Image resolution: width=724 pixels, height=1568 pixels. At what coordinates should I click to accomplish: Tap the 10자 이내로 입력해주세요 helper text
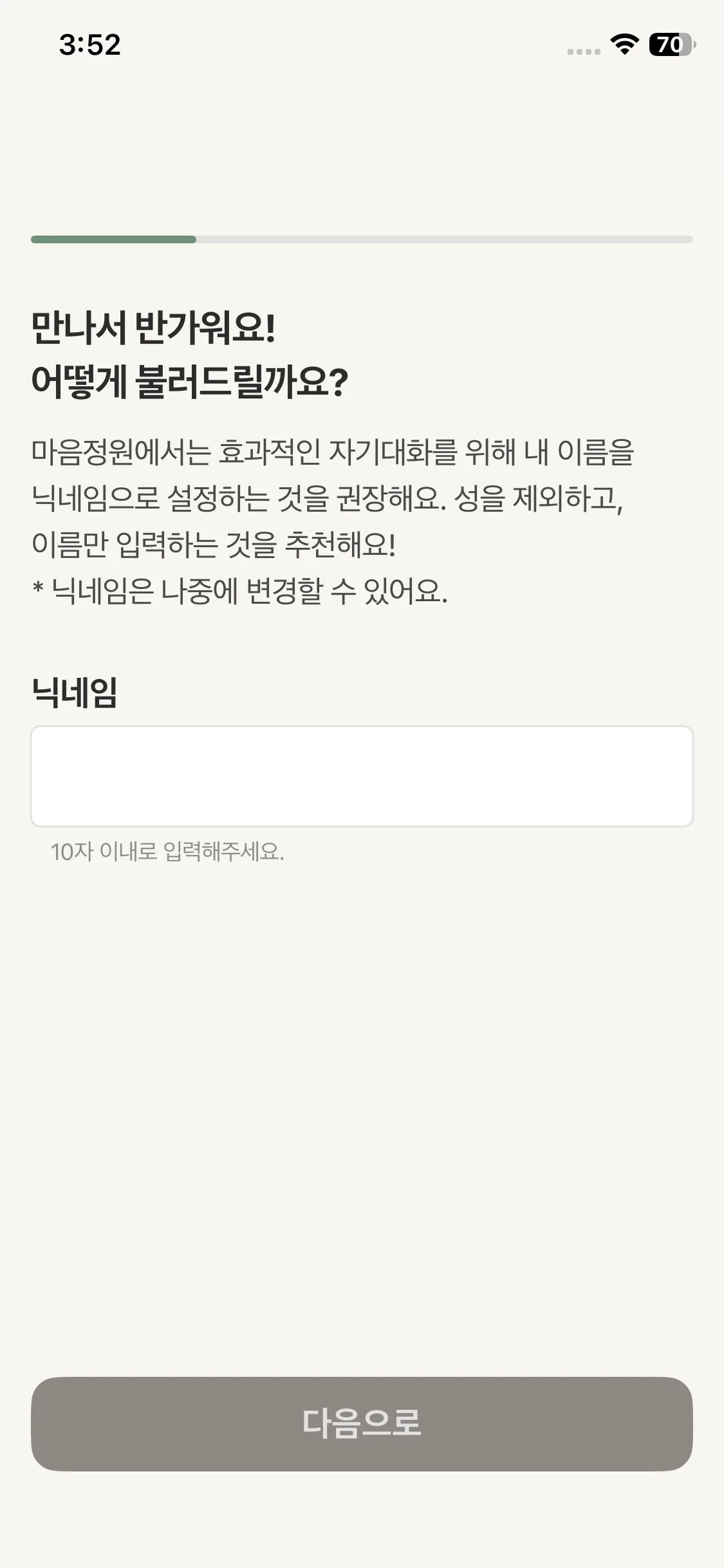pyautogui.click(x=169, y=851)
